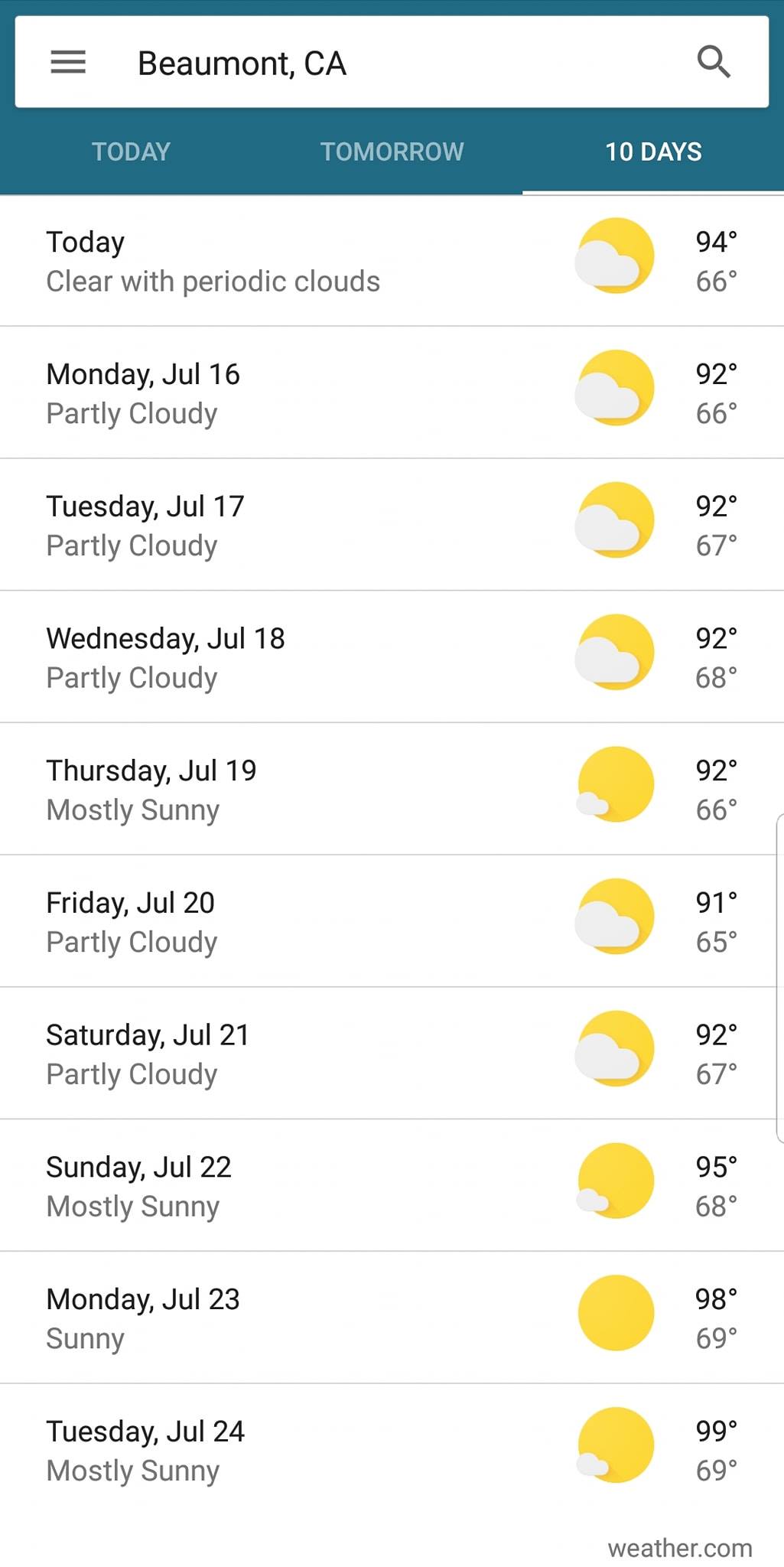
Task: Open Today's clear with periodic clouds forecast
Action: click(392, 262)
